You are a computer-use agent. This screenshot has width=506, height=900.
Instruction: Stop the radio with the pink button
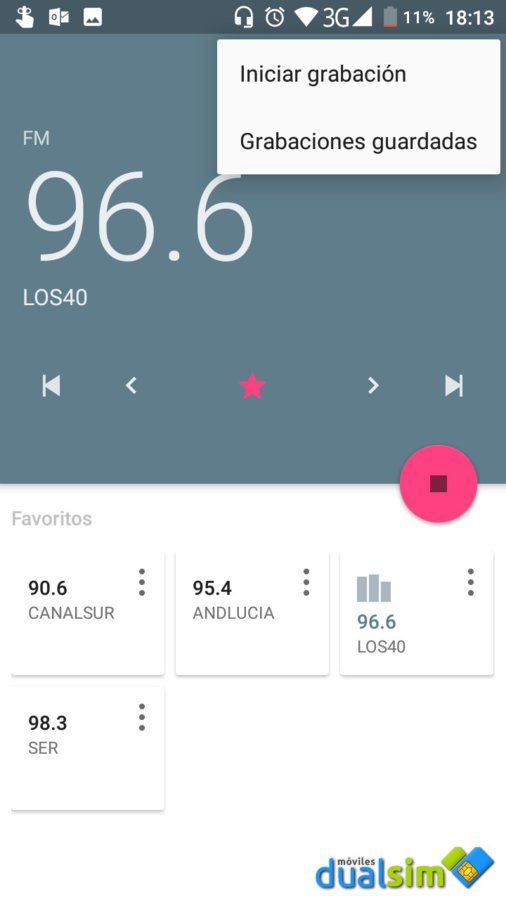(x=438, y=484)
